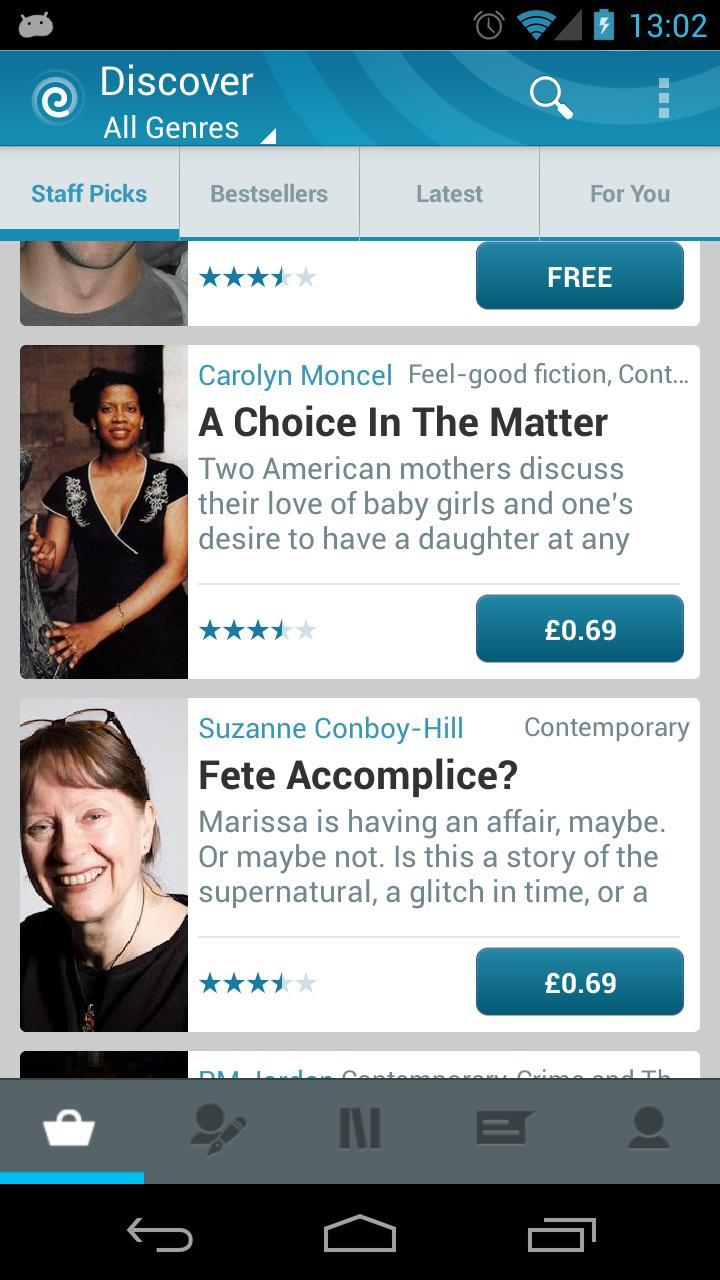Open the library books tab in bottom bar

click(360, 1130)
